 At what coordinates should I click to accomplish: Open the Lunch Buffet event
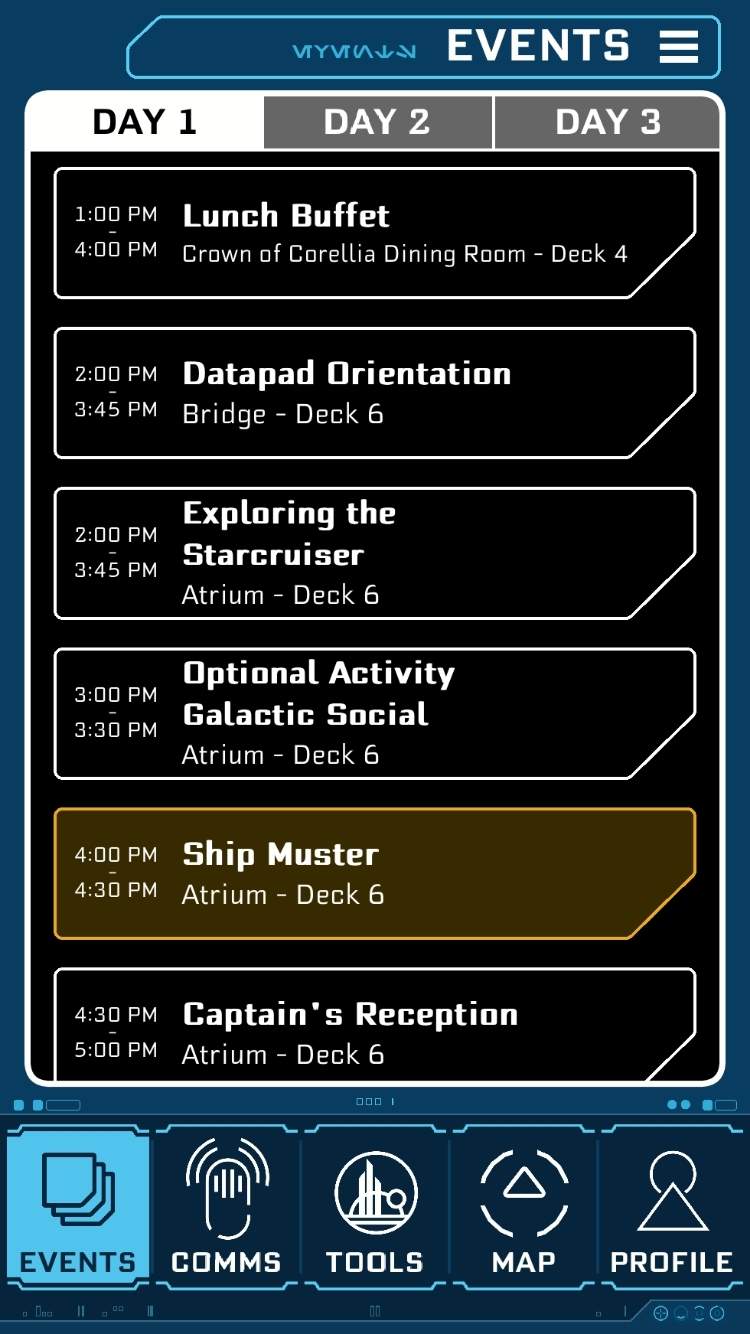click(x=375, y=233)
